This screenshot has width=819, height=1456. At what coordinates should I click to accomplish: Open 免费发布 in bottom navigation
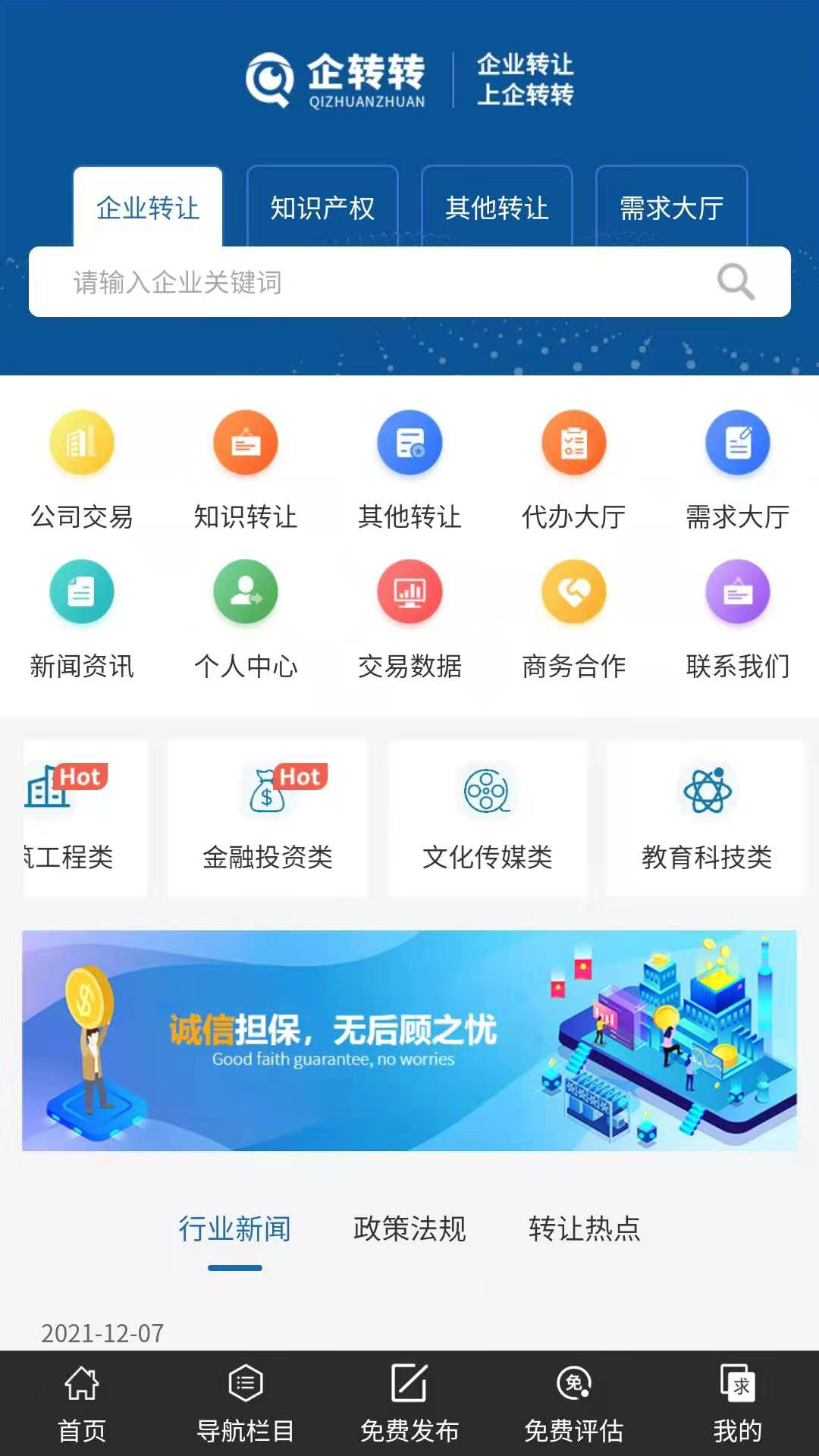[x=409, y=1403]
